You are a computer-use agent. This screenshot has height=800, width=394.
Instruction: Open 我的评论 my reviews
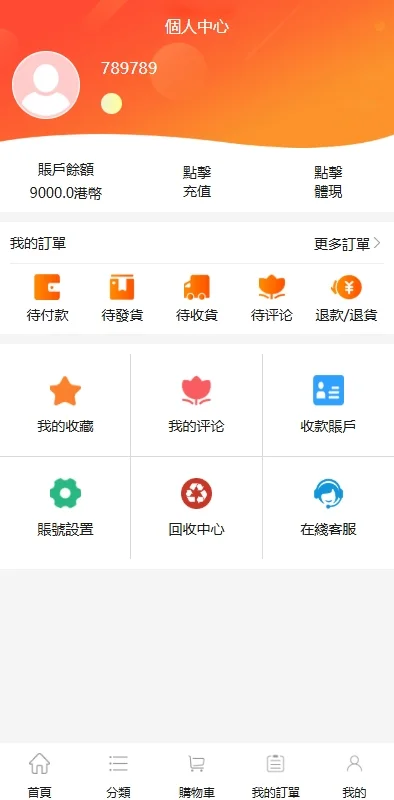click(x=196, y=405)
